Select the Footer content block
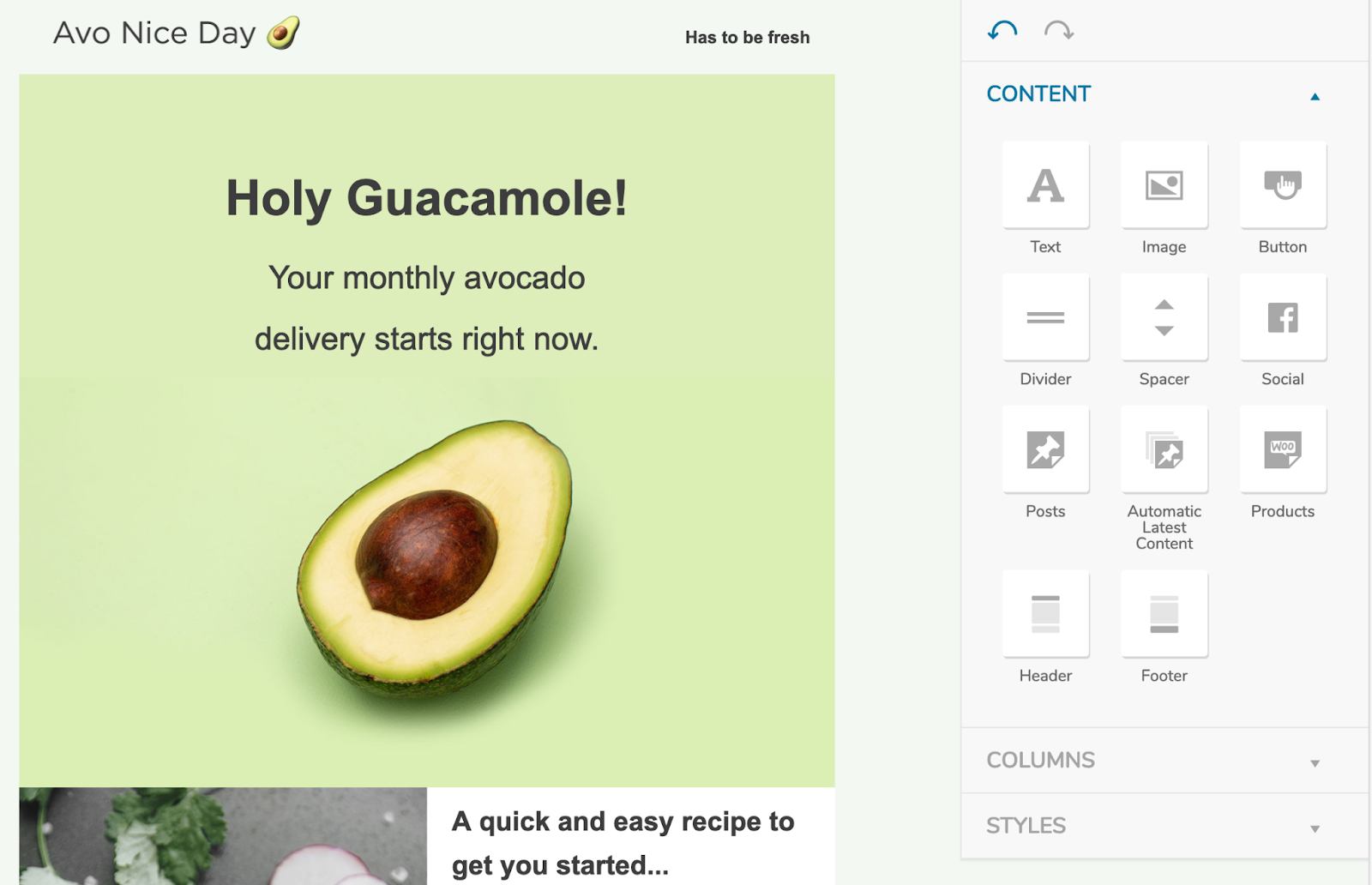This screenshot has width=1372, height=885. [x=1164, y=614]
